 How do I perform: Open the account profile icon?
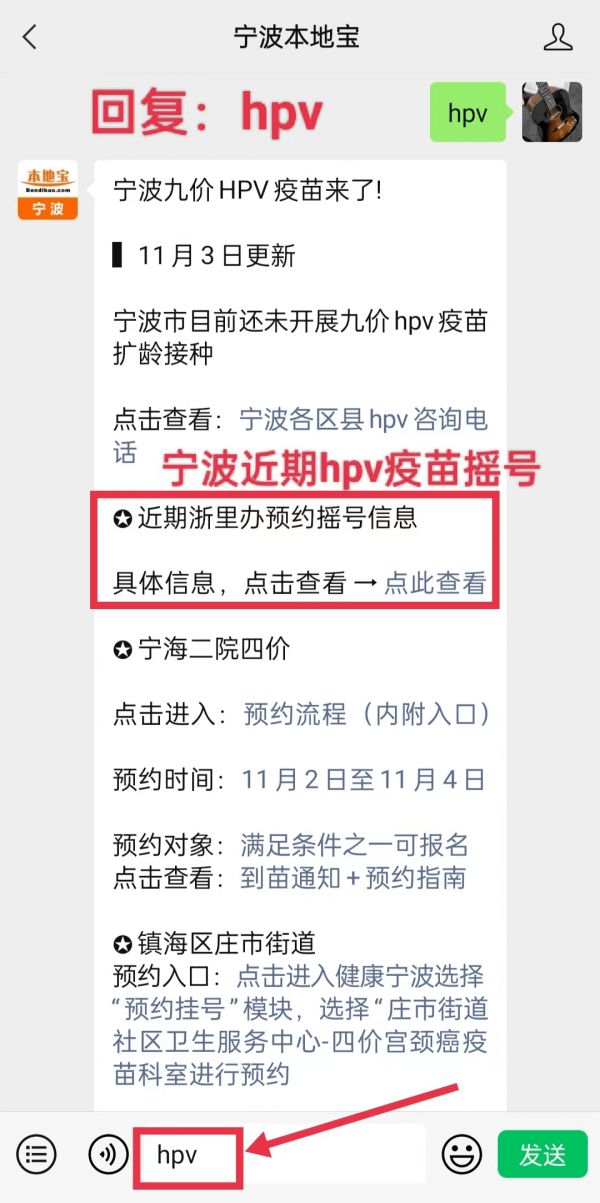coord(557,38)
